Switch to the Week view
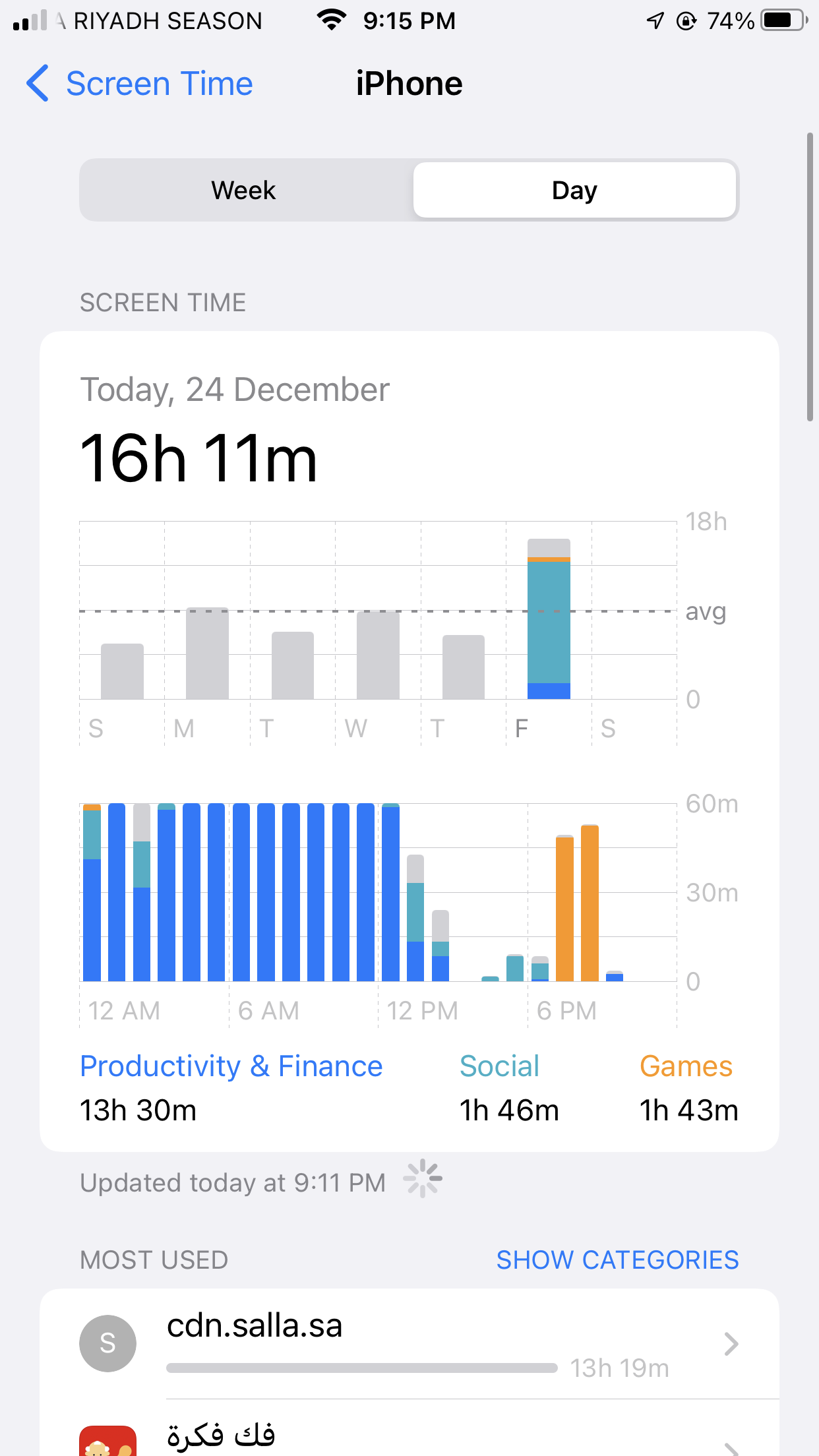 pos(245,191)
